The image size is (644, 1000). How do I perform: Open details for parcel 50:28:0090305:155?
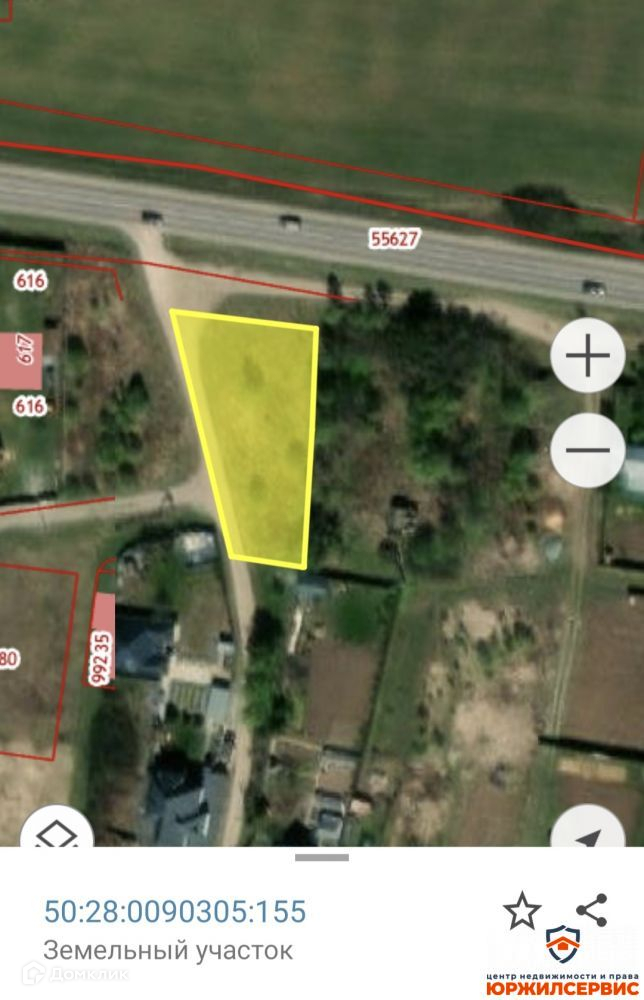175,912
